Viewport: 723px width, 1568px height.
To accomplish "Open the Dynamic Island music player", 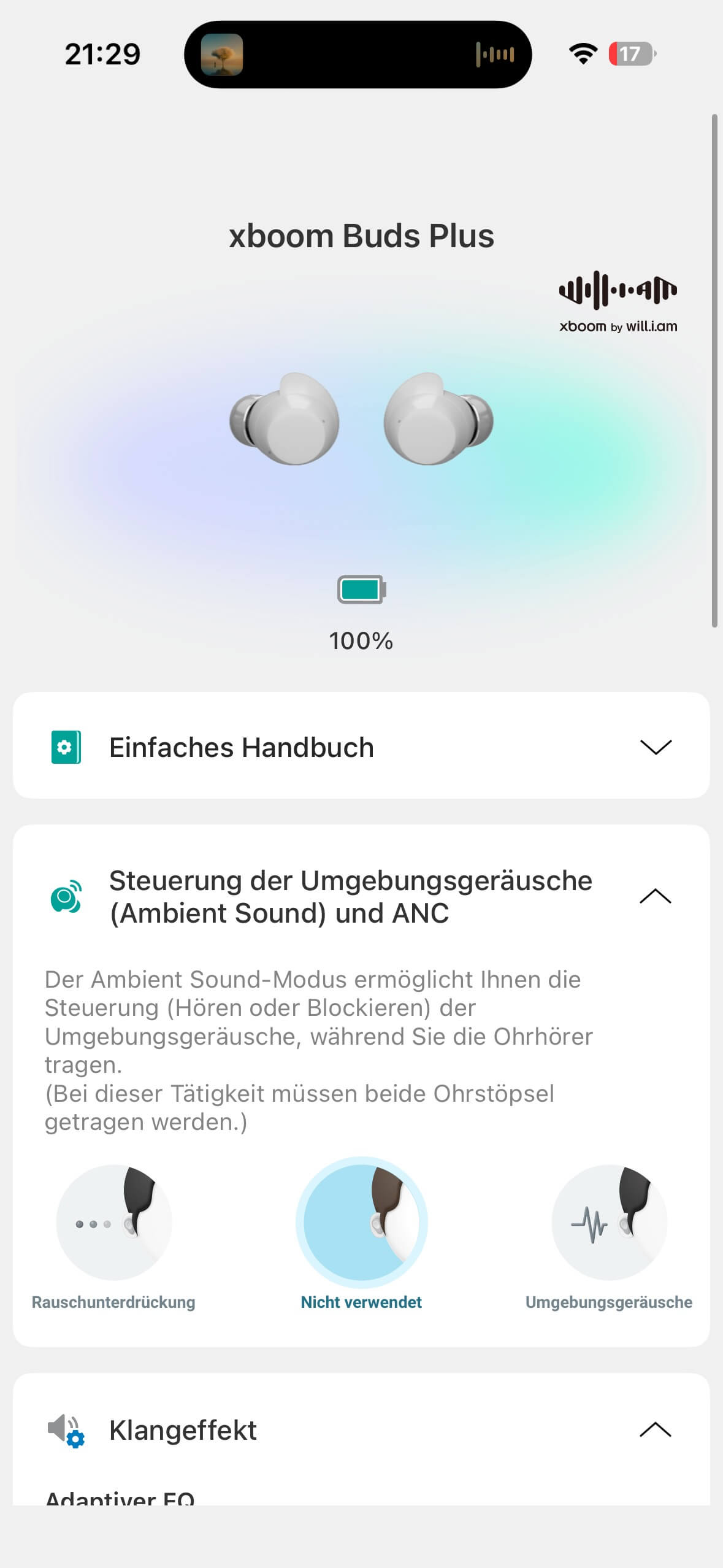I will [358, 55].
